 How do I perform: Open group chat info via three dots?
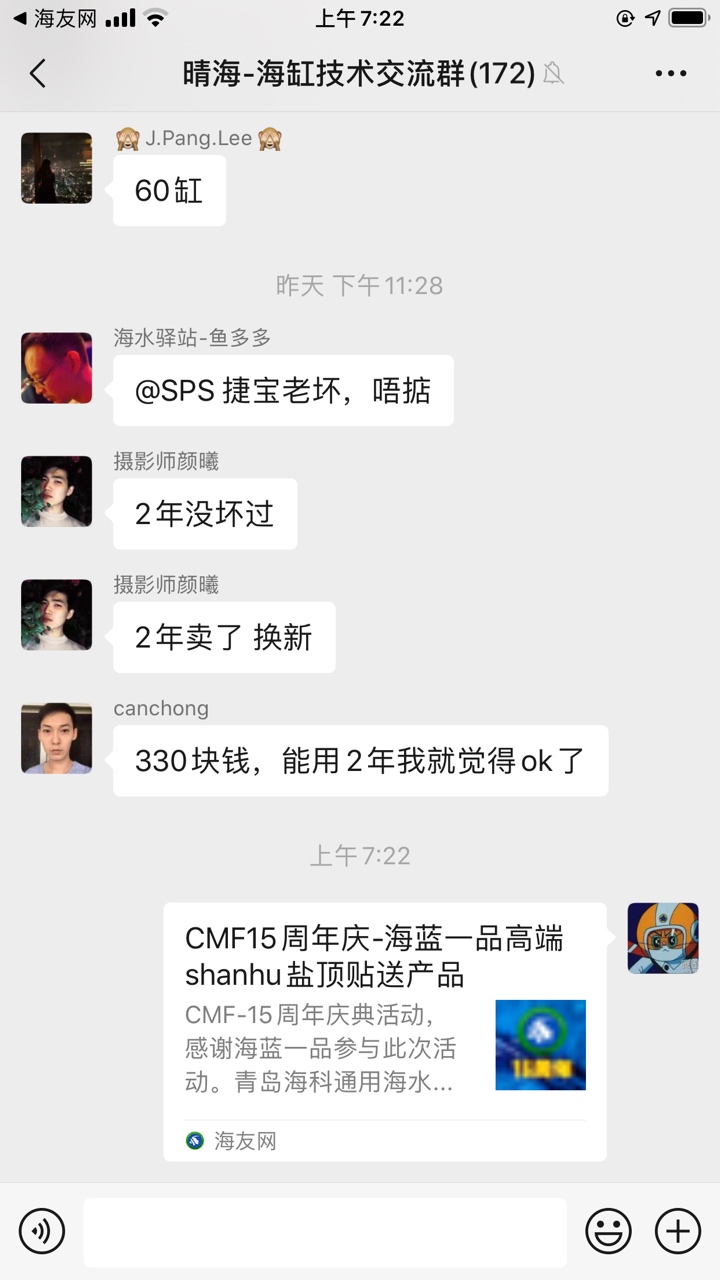tap(670, 73)
